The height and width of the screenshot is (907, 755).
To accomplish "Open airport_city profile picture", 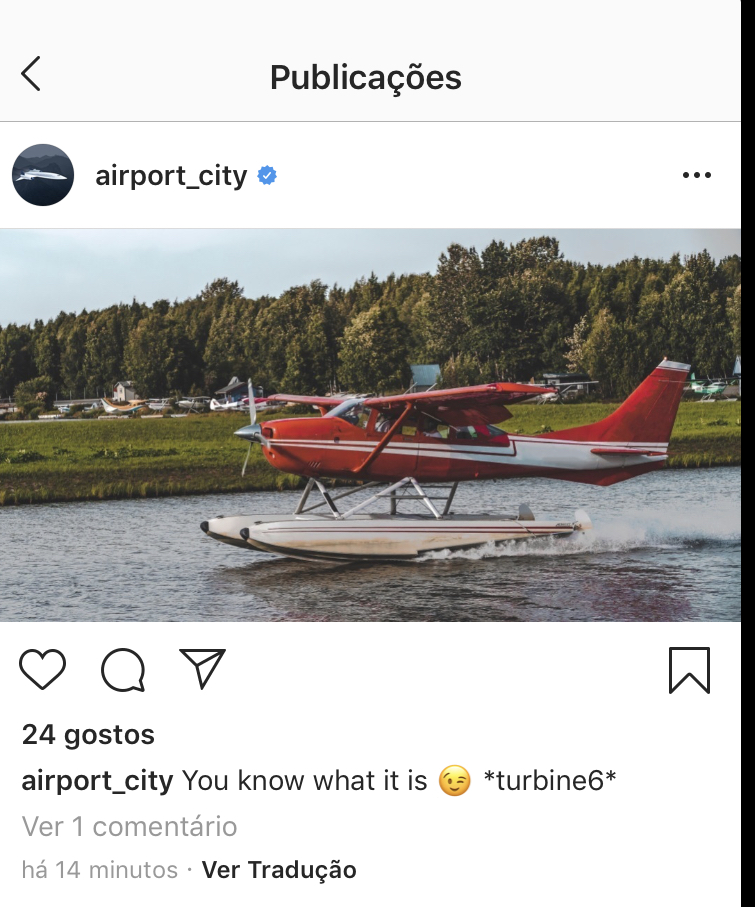I will (x=43, y=176).
